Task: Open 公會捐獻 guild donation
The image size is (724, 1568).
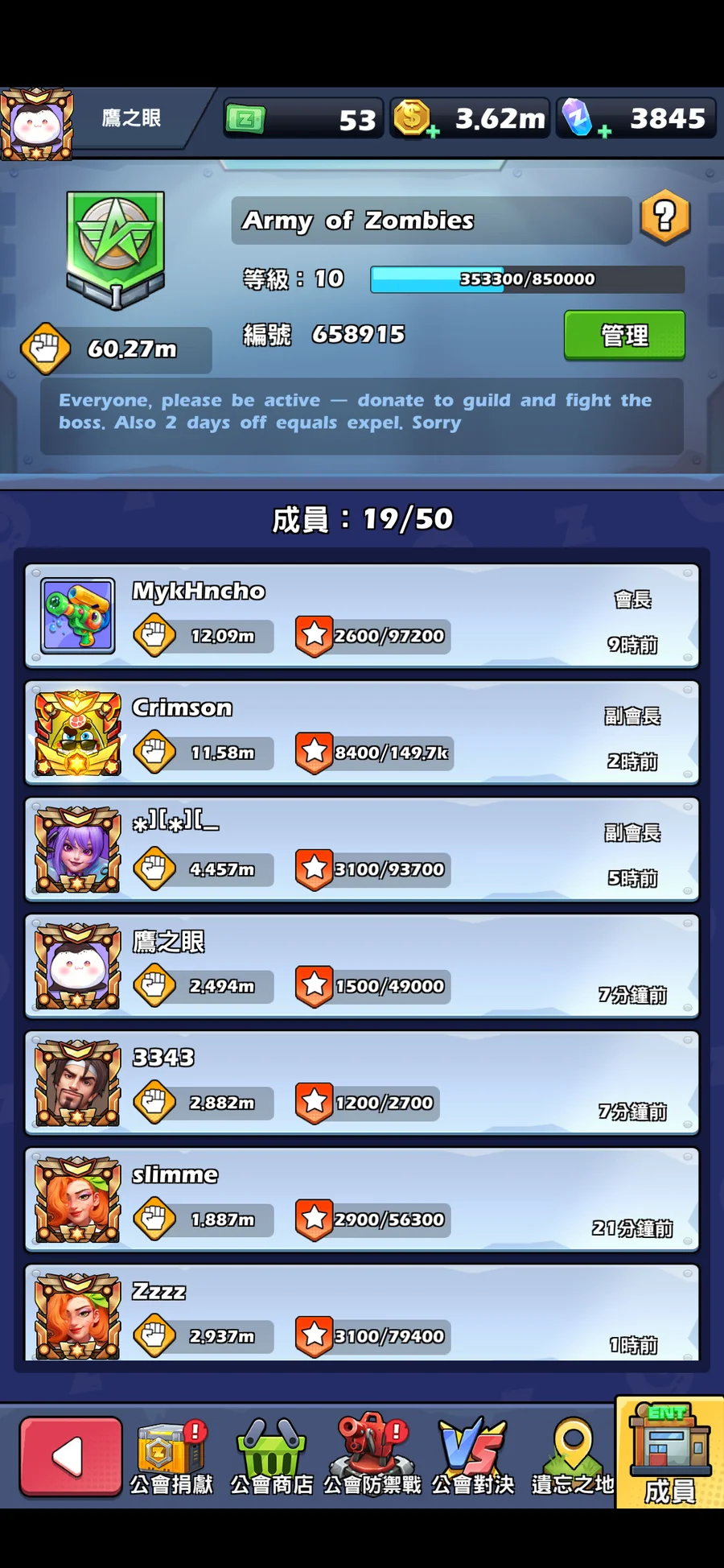Action: coord(171,1458)
